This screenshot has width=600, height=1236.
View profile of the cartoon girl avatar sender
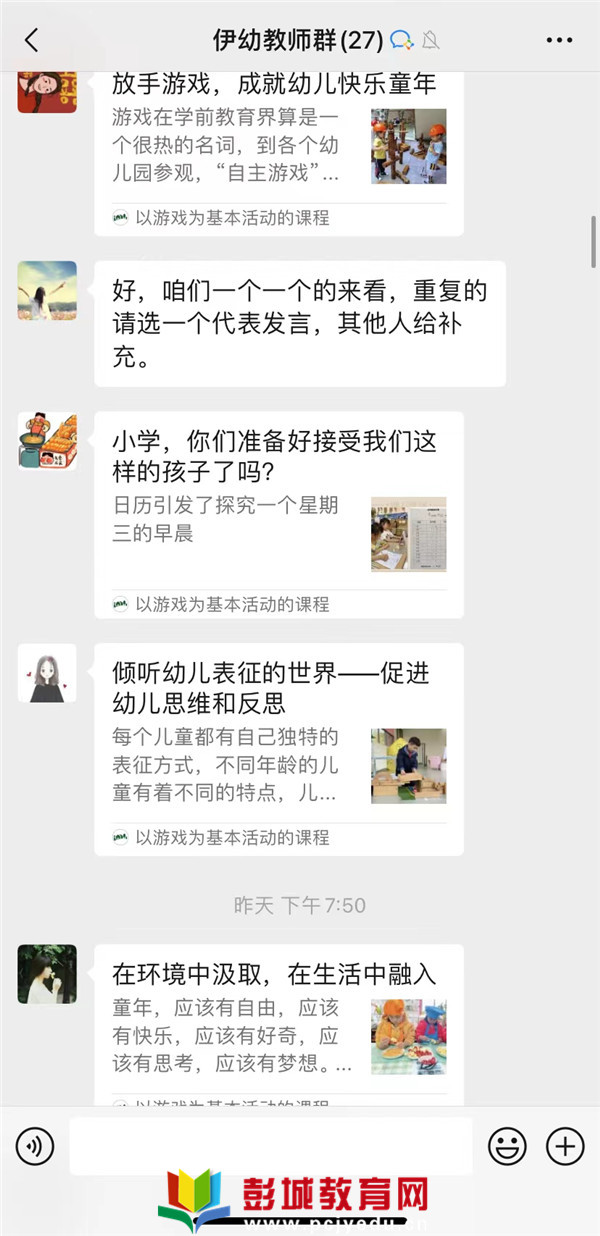[x=47, y=672]
